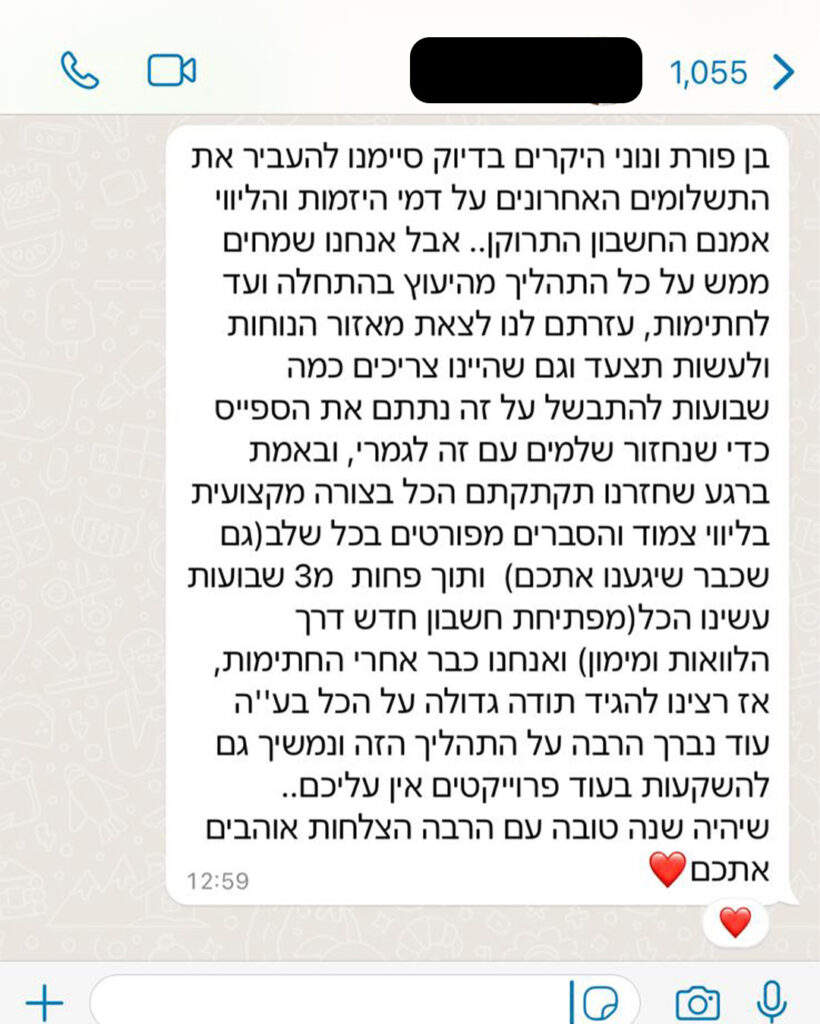Tap the microphone to record voice message
Viewport: 820px width, 1024px height.
[770, 1001]
